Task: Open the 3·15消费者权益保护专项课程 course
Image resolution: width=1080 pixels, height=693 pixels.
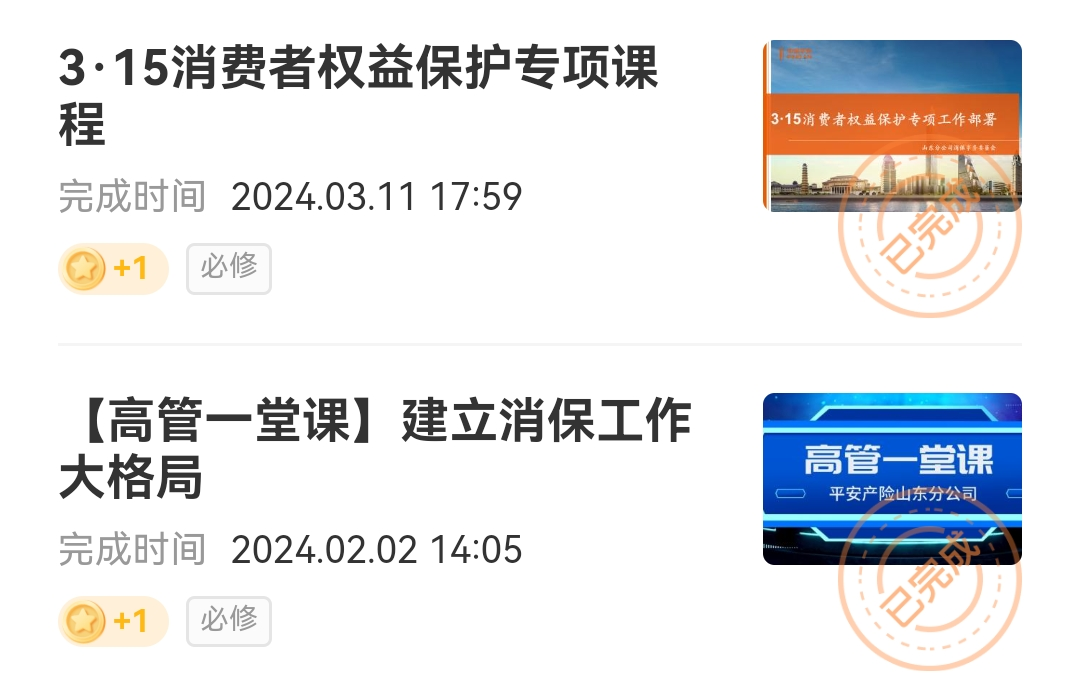Action: tap(360, 96)
